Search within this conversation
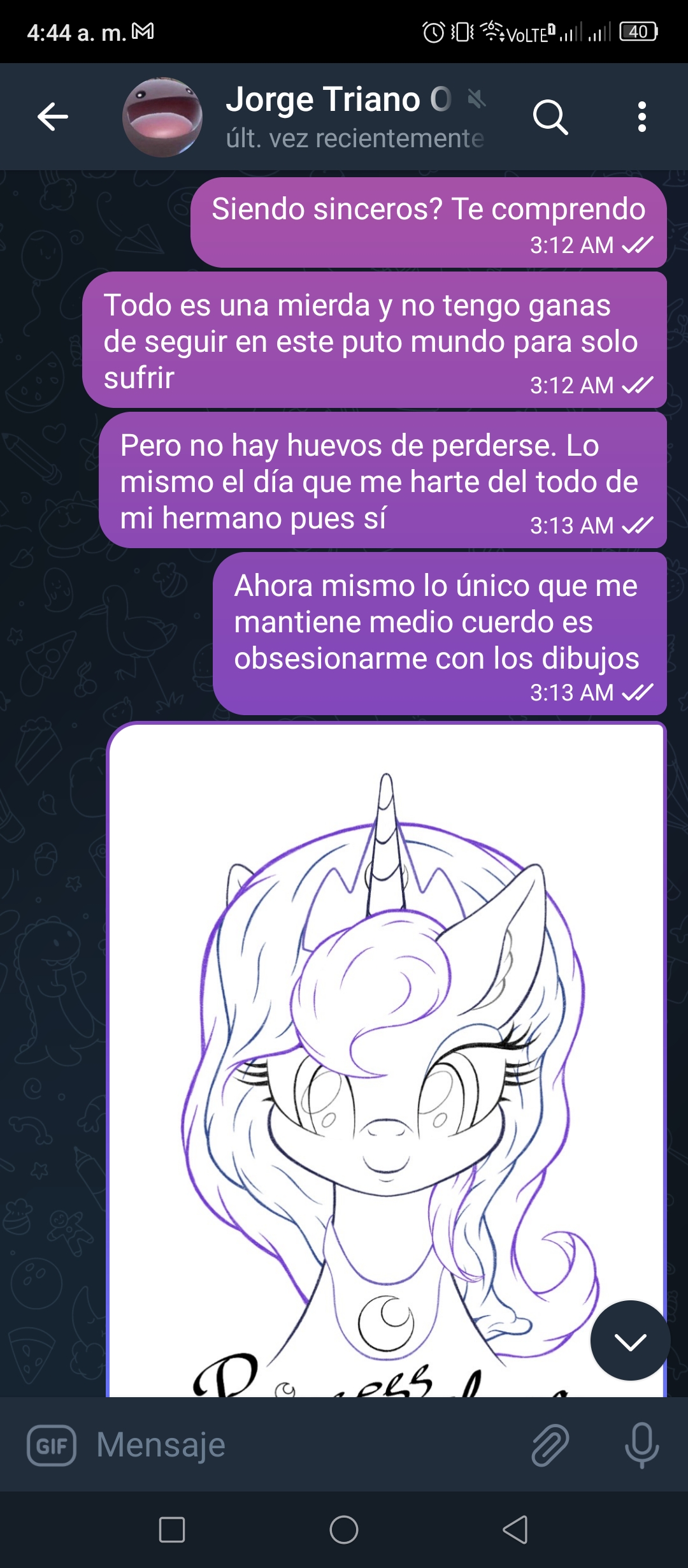688x1568 pixels. [x=550, y=117]
